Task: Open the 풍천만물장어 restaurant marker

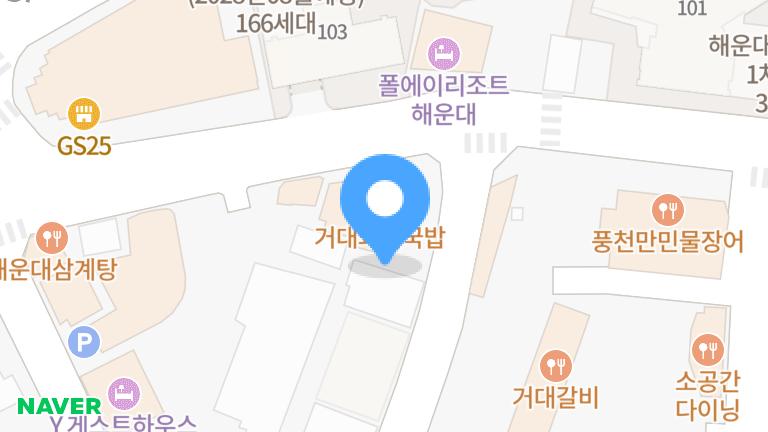Action: tap(667, 210)
